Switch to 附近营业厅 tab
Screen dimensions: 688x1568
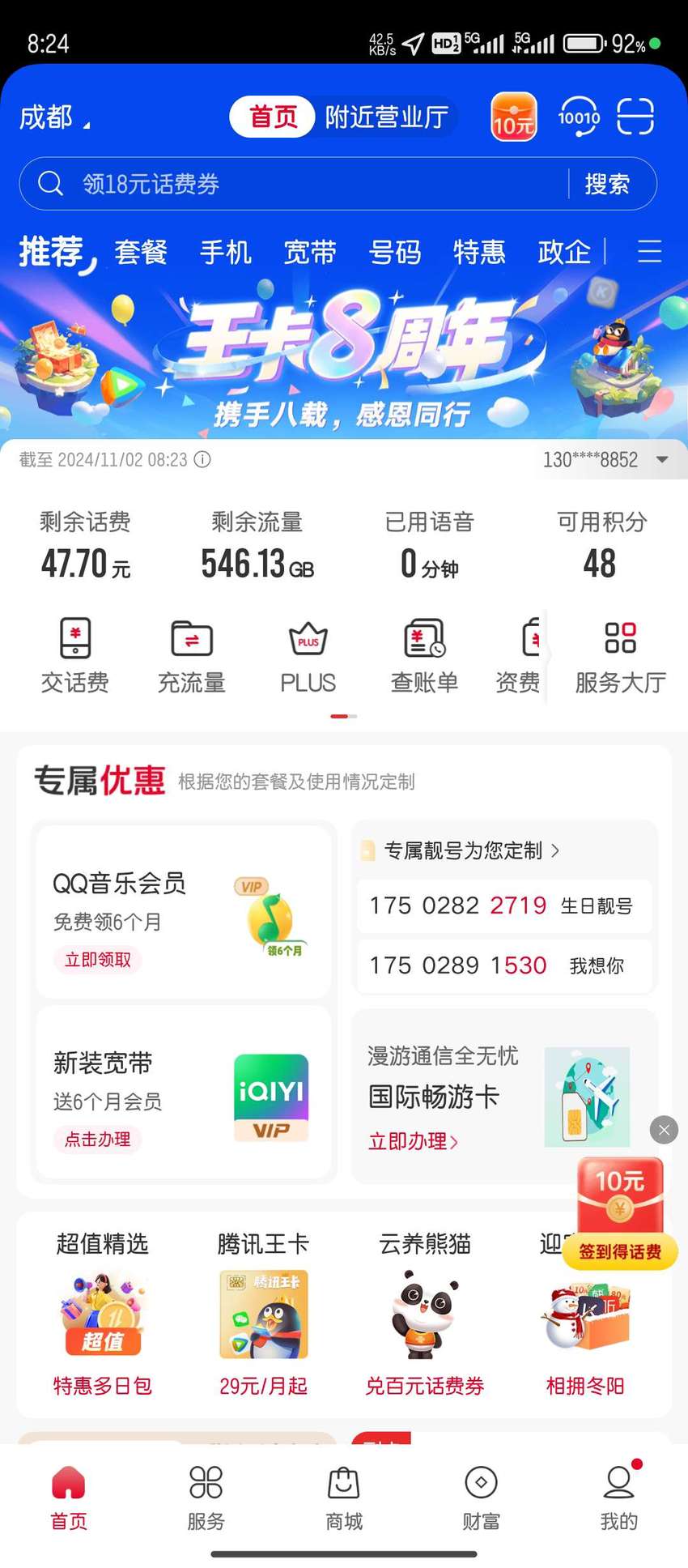[387, 117]
